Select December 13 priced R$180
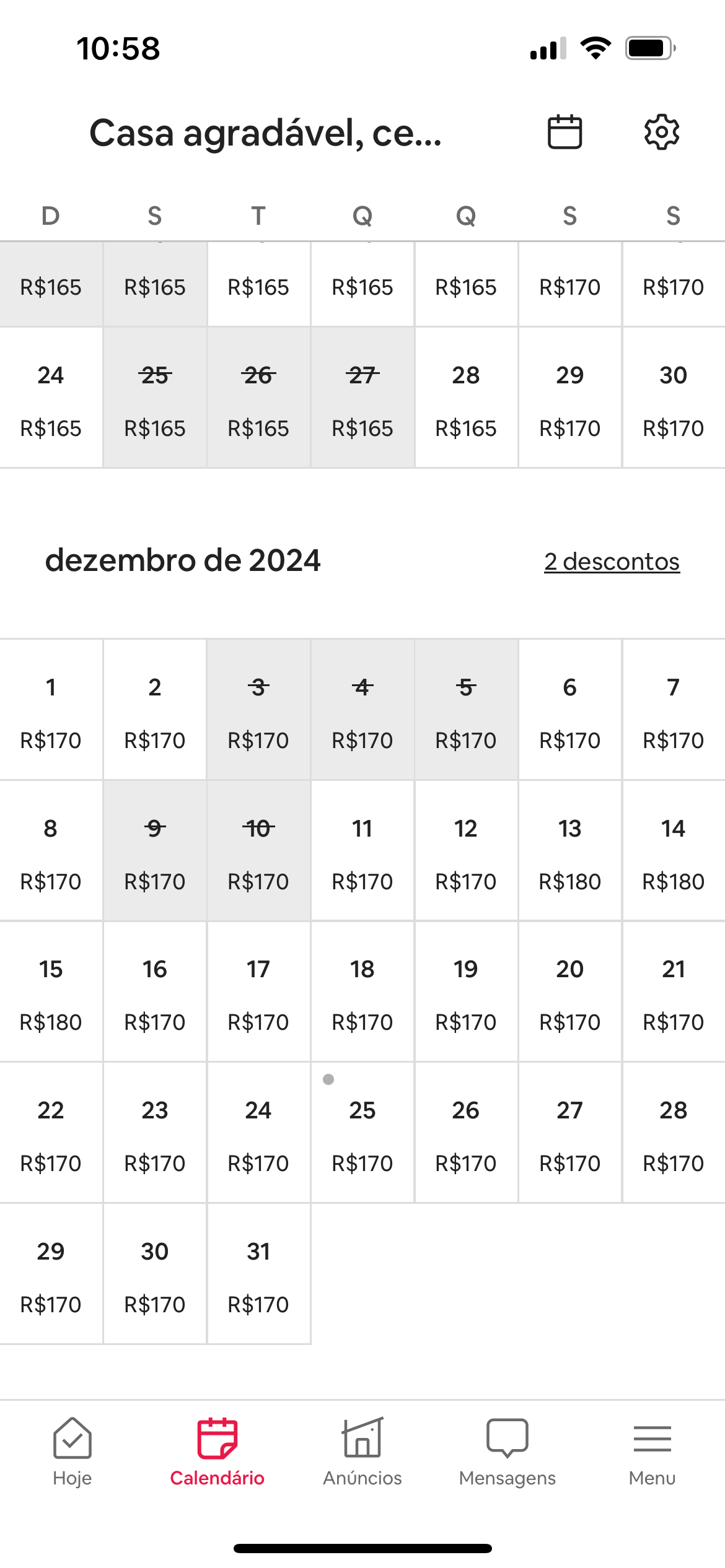 [x=570, y=851]
